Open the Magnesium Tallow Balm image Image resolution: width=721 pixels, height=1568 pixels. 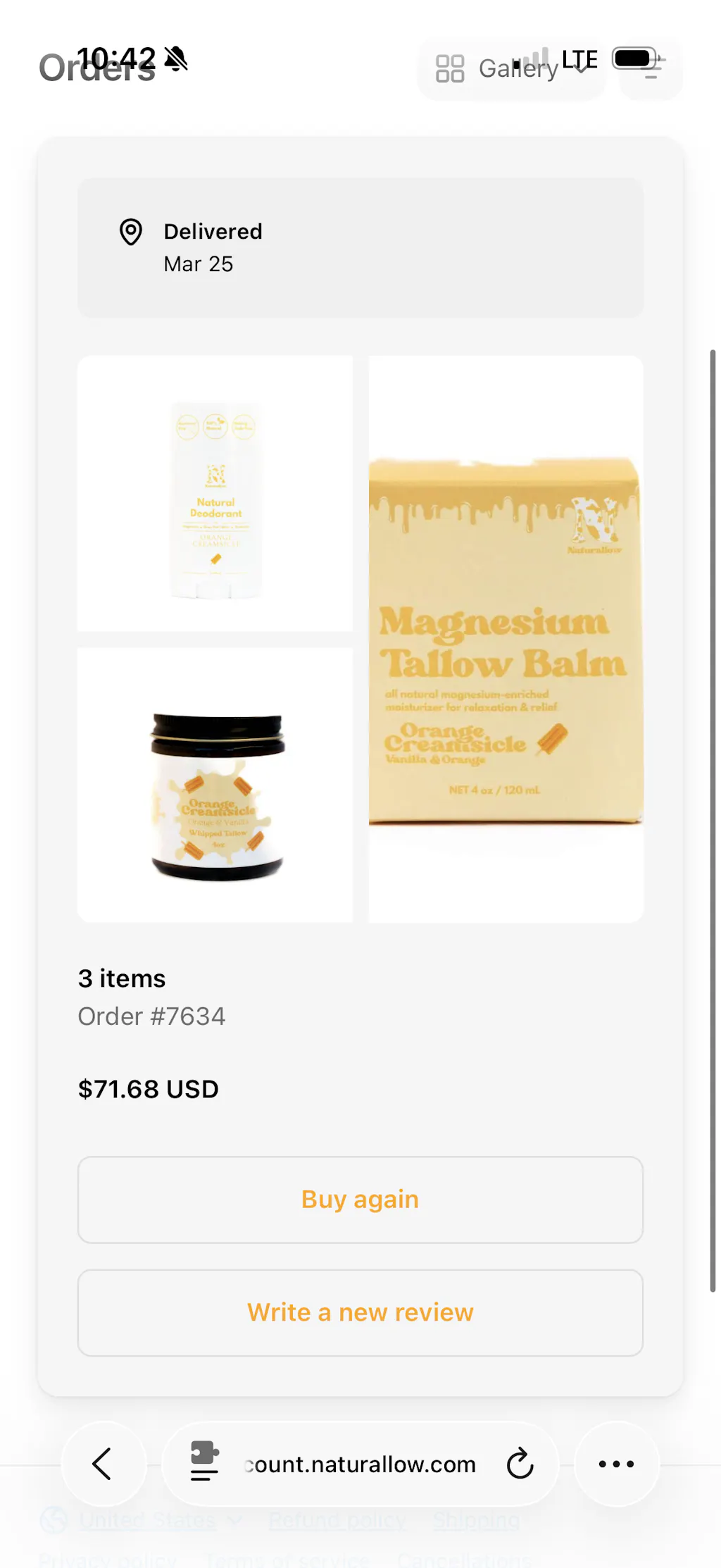point(506,639)
